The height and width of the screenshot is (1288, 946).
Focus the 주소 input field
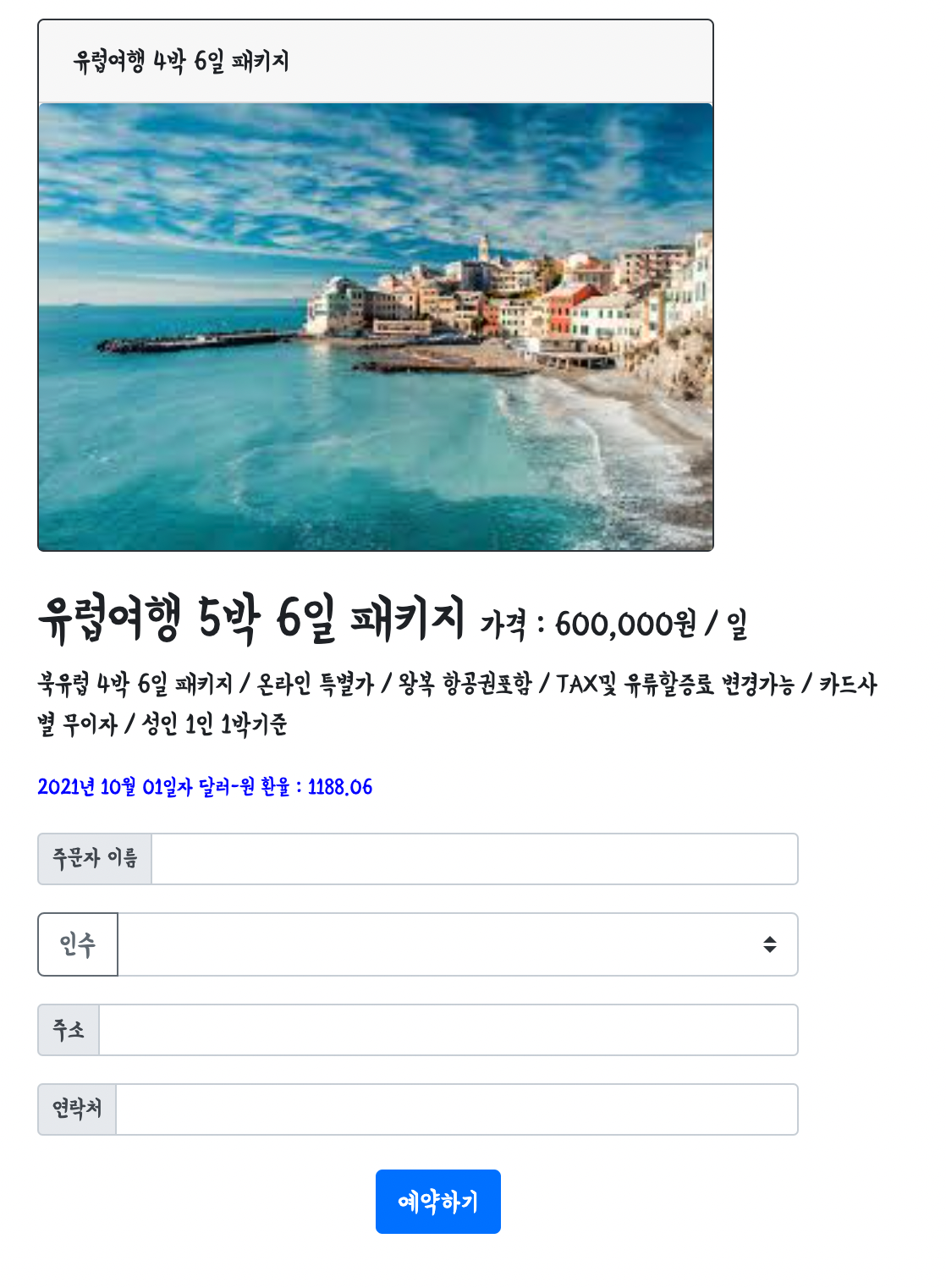click(448, 1030)
